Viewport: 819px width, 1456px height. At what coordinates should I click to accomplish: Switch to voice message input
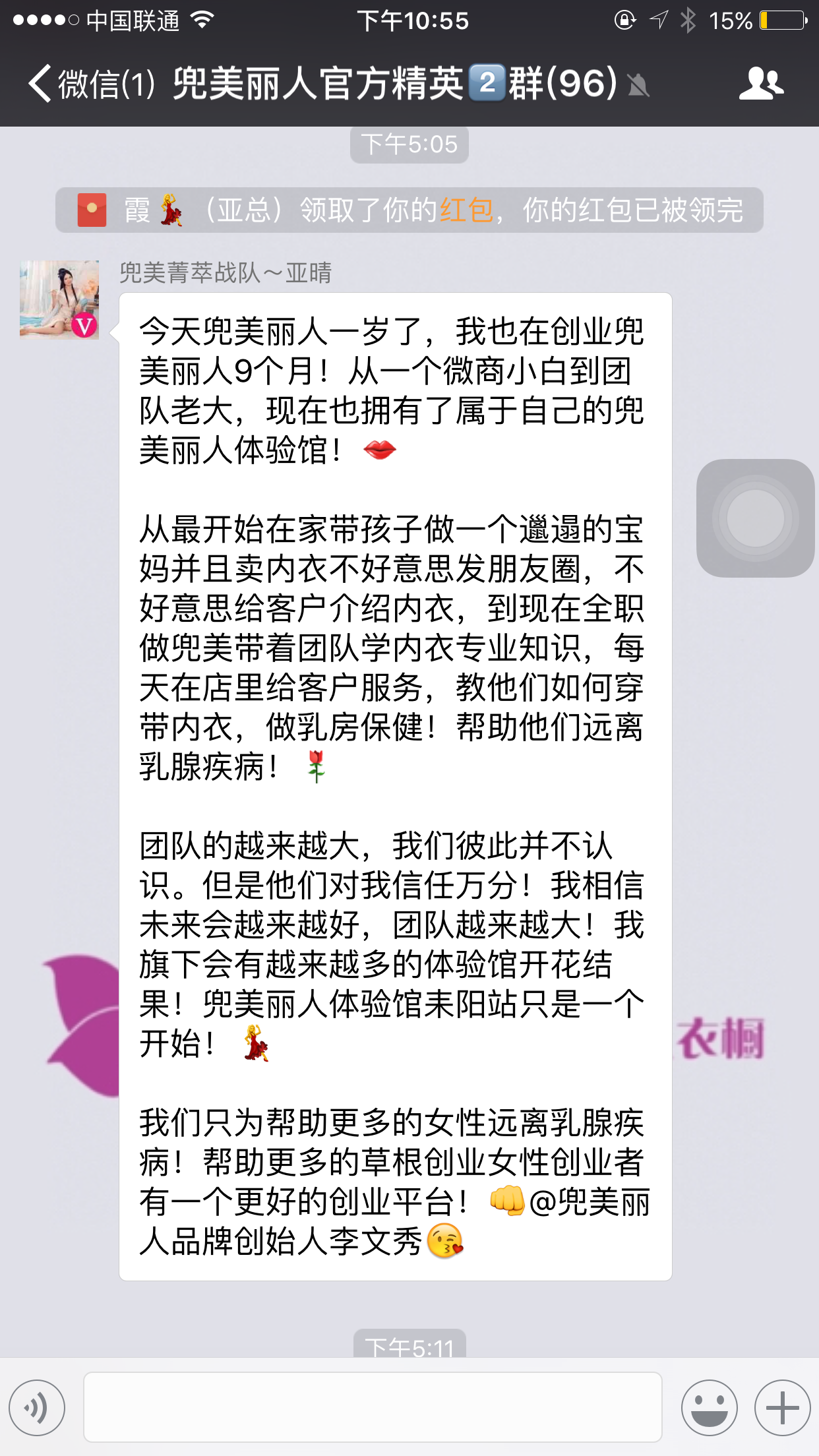(x=37, y=1408)
